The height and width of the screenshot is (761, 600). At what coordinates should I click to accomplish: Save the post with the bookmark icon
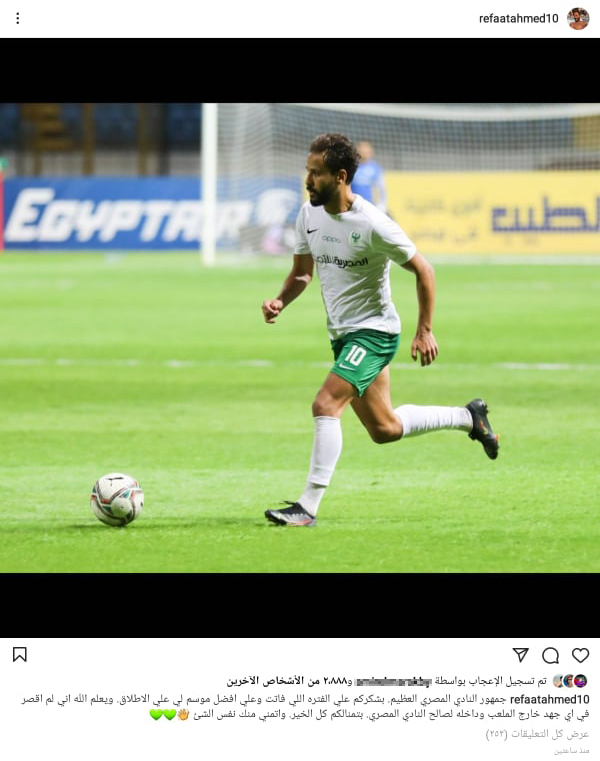(x=20, y=655)
